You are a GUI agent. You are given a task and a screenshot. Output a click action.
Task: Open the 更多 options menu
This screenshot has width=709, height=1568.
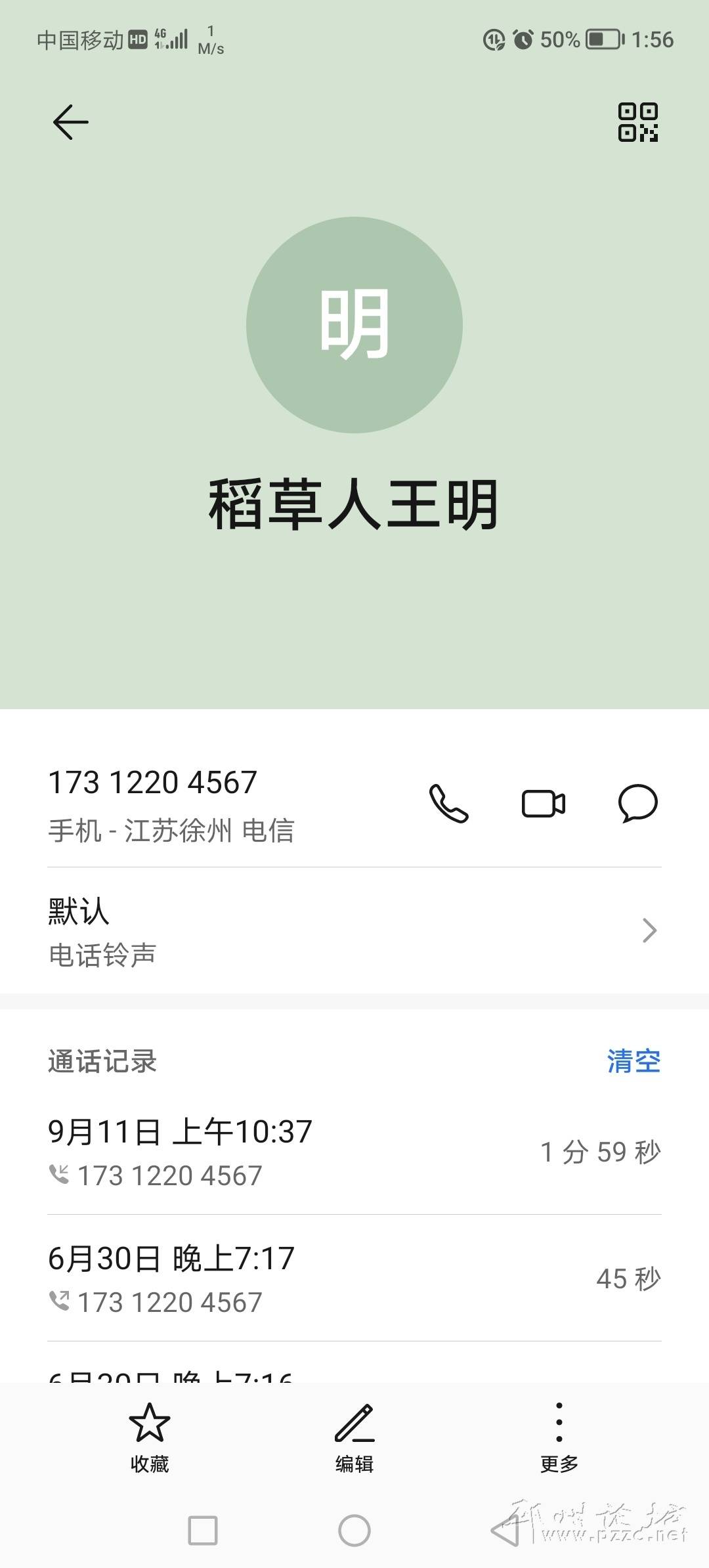[559, 1438]
